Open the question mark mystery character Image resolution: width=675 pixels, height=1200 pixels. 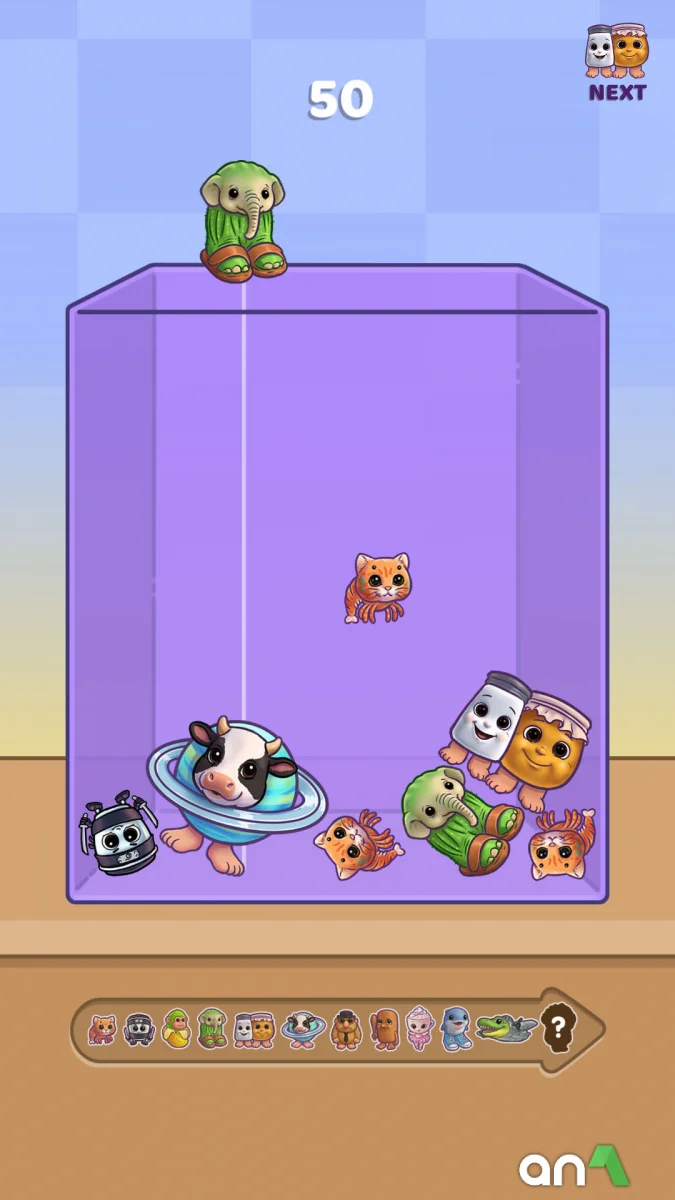[558, 1027]
